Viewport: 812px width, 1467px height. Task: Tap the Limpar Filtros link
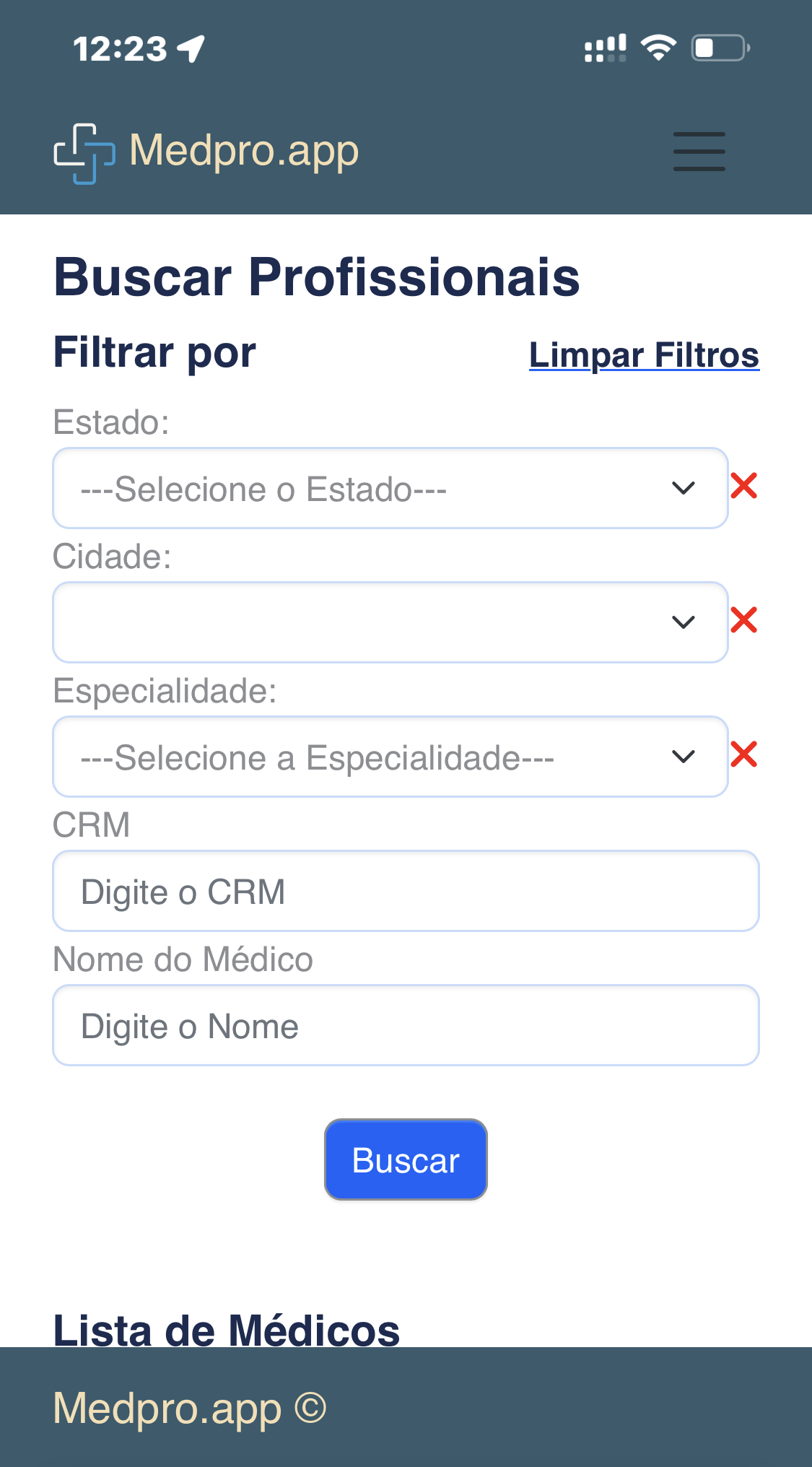(644, 355)
